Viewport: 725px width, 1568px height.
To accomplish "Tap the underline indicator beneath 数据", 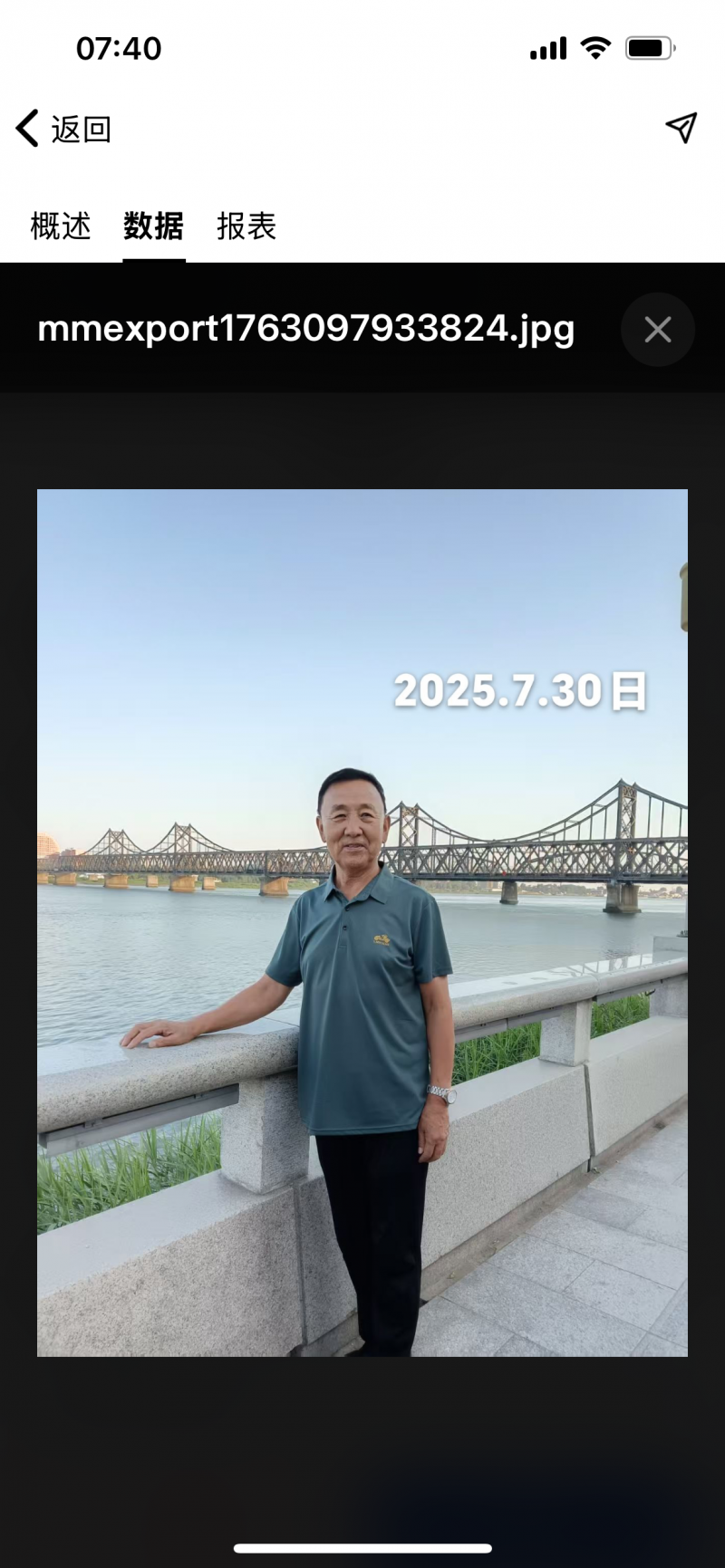I will 153,261.
